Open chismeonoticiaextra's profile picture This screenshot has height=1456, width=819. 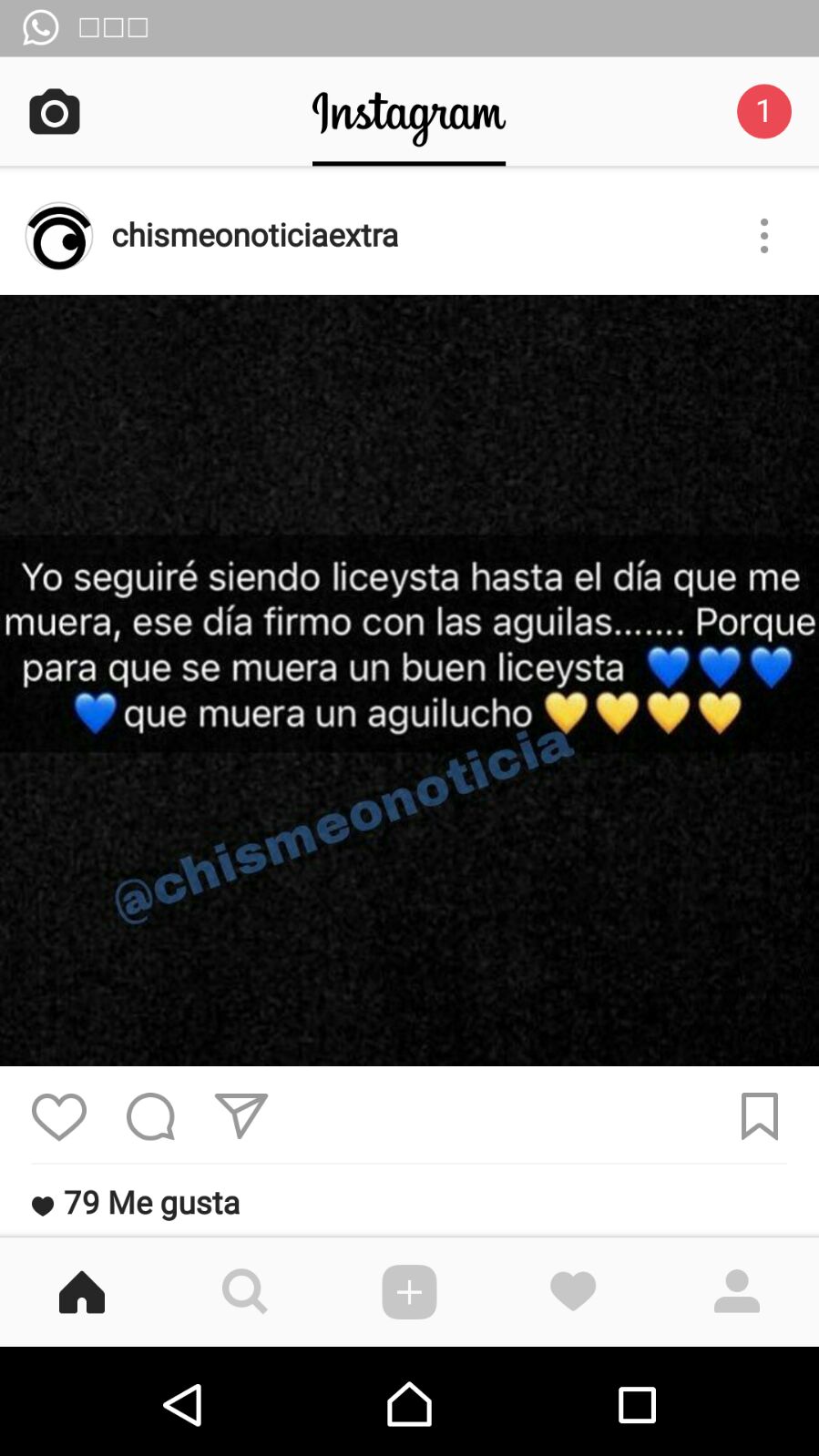[x=59, y=237]
